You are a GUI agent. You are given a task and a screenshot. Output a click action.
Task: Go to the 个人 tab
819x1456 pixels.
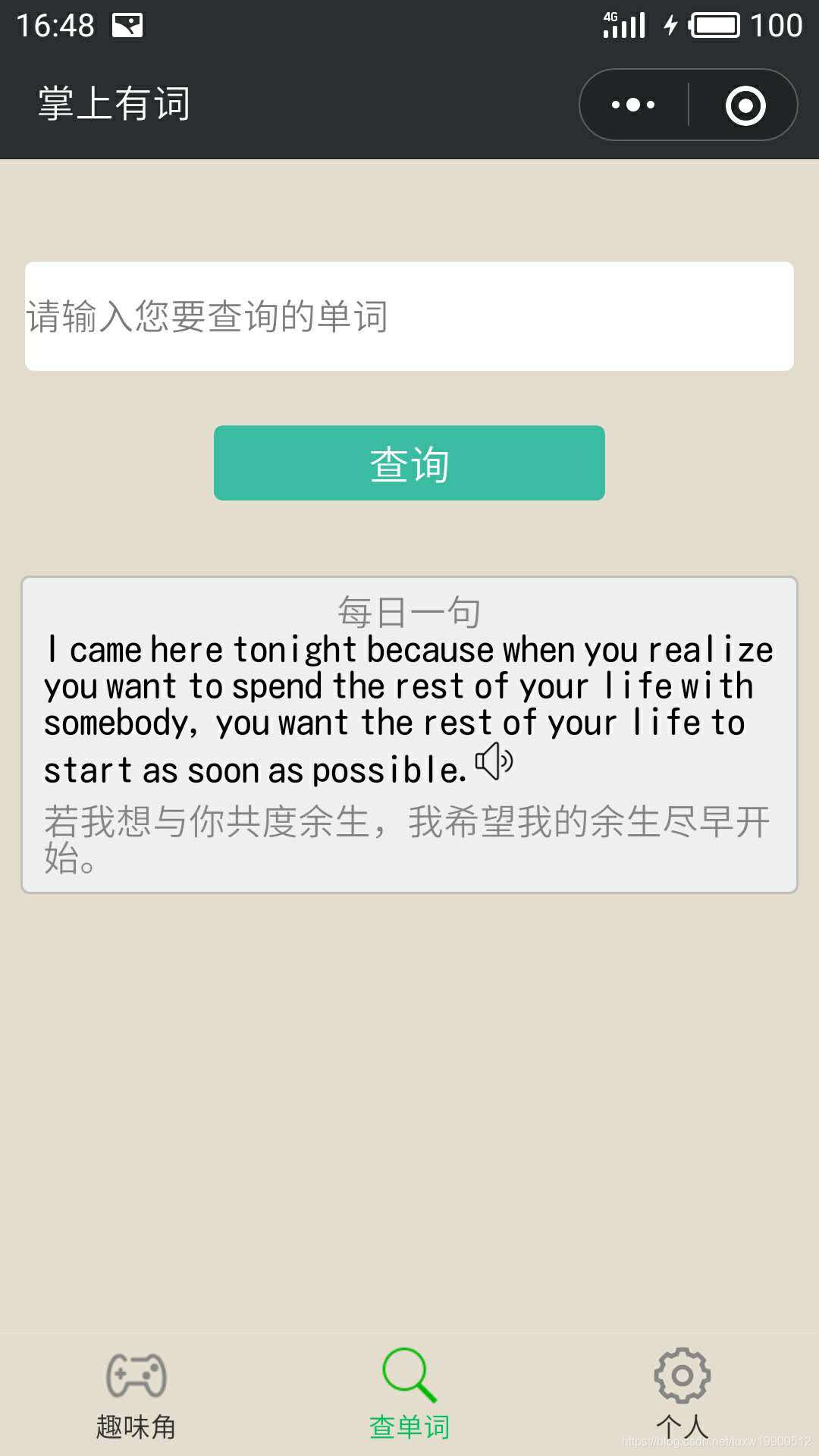click(x=682, y=1395)
